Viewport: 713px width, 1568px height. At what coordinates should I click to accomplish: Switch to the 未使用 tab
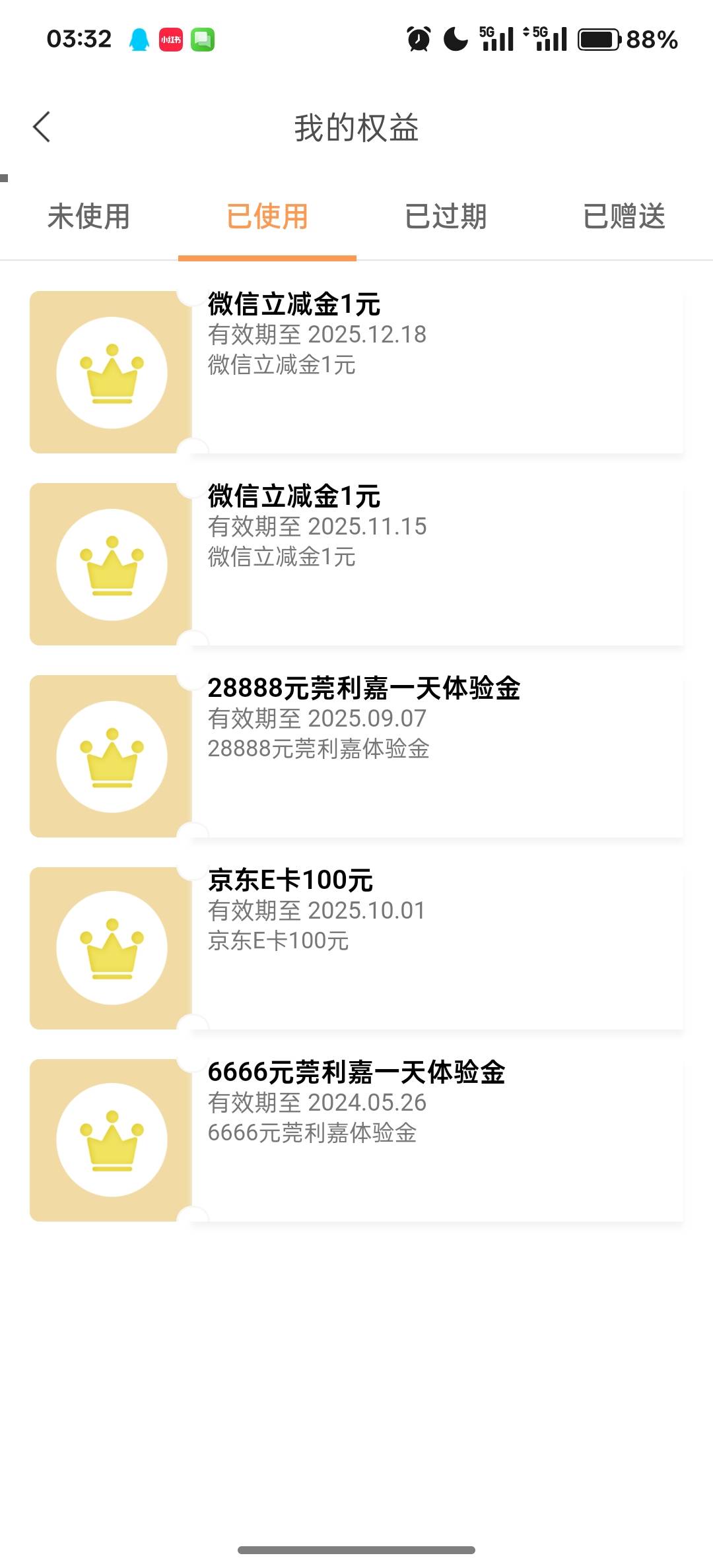point(89,216)
